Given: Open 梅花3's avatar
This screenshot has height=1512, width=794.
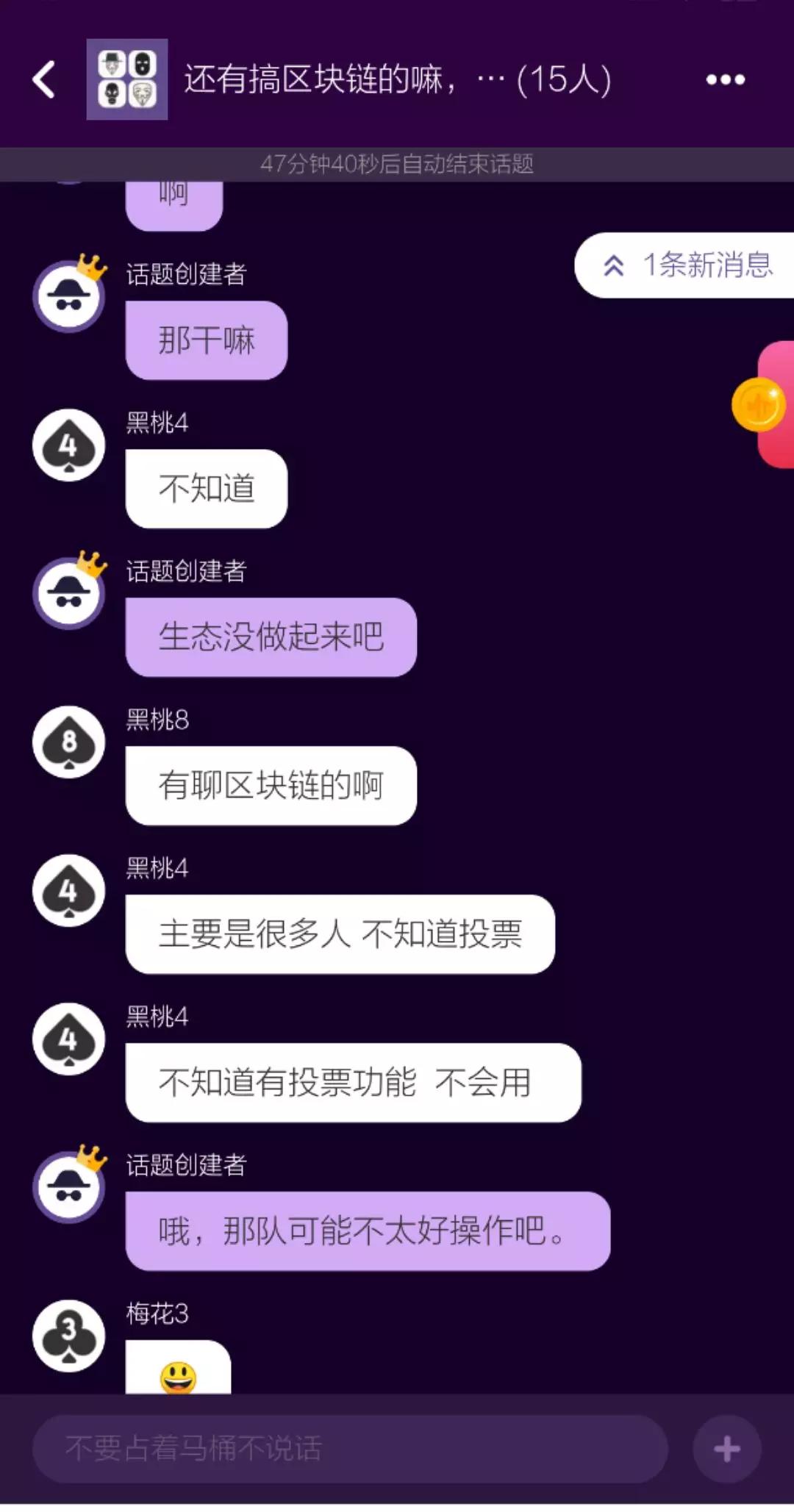Looking at the screenshot, I should [x=69, y=1336].
